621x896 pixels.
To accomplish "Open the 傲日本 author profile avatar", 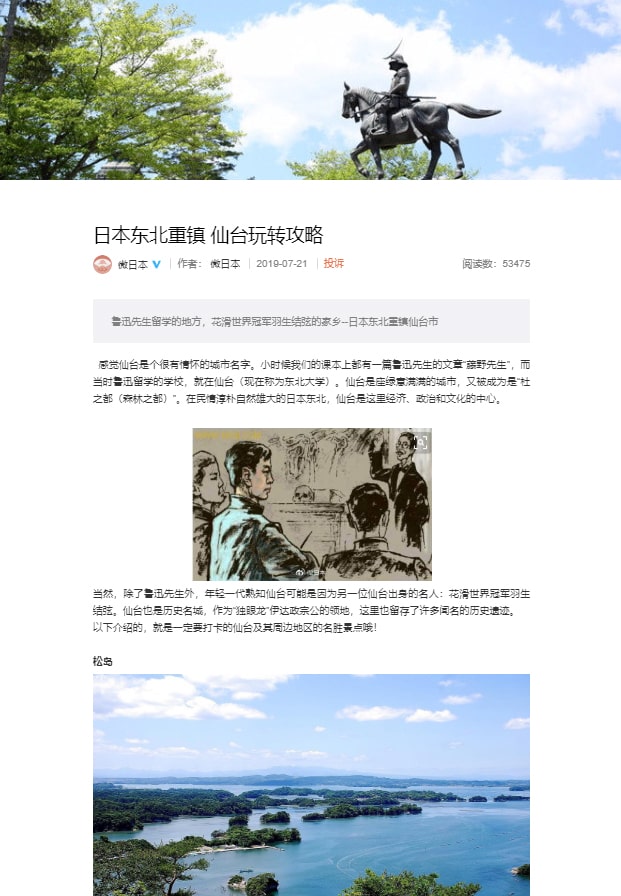I will [x=102, y=264].
